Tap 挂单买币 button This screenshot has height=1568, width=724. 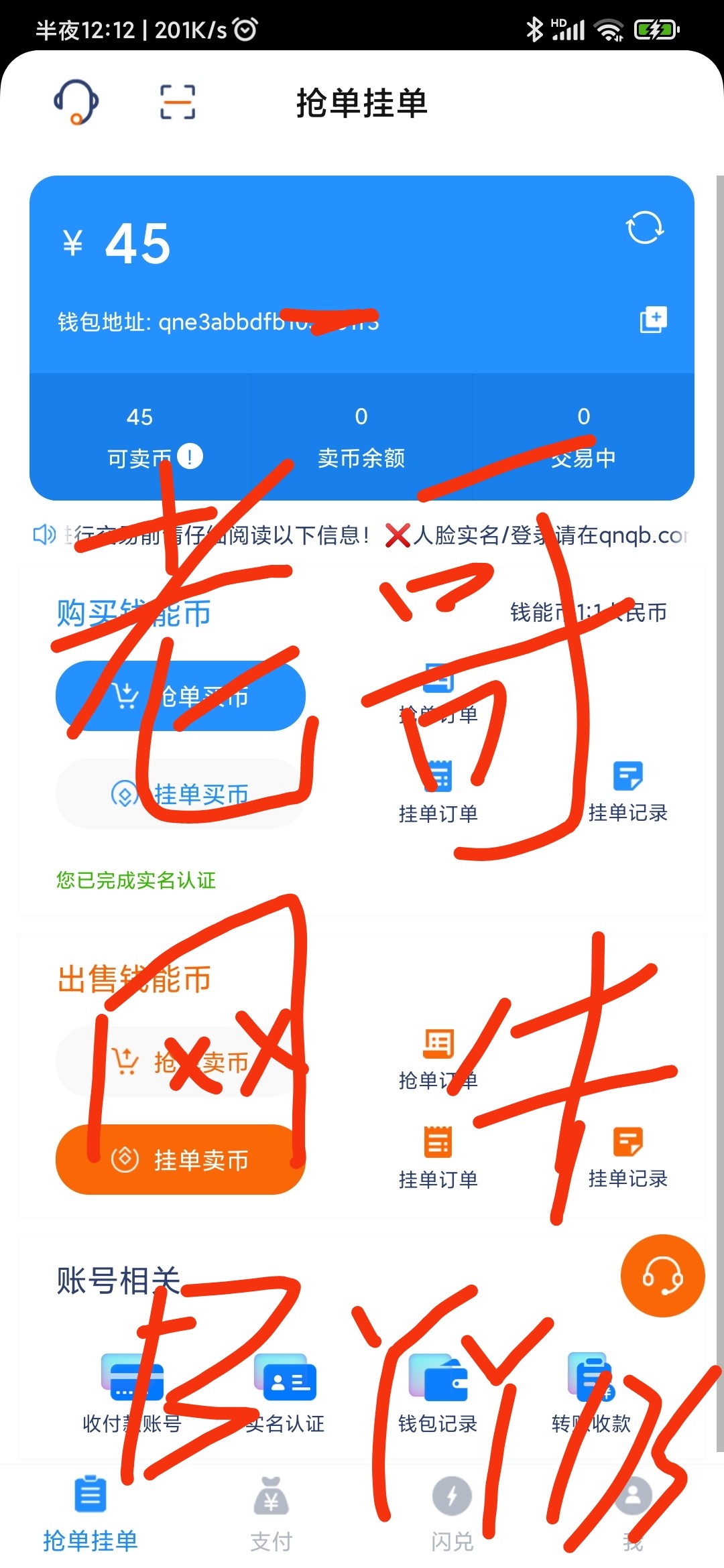pyautogui.click(x=180, y=794)
